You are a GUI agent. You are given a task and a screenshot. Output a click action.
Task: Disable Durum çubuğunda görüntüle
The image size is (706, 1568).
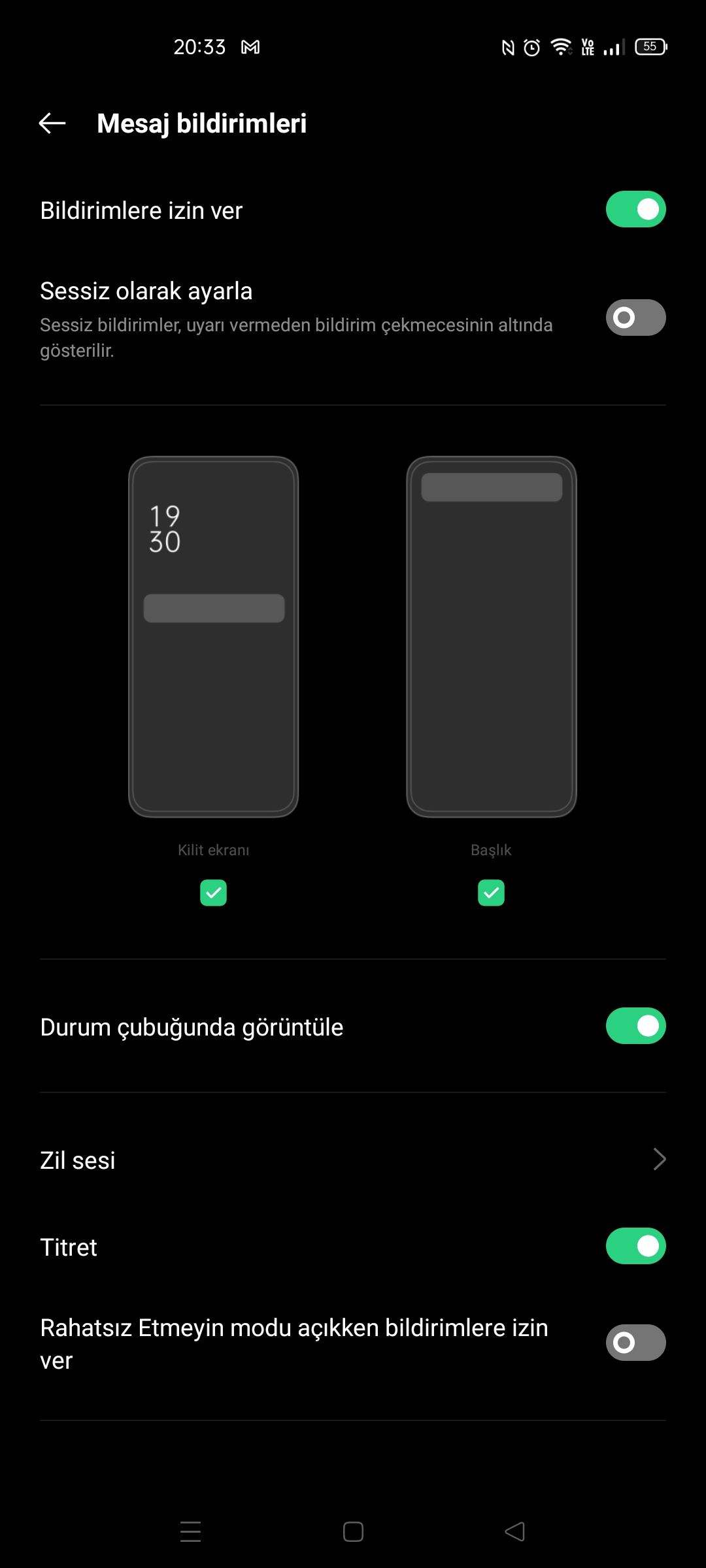click(635, 1026)
